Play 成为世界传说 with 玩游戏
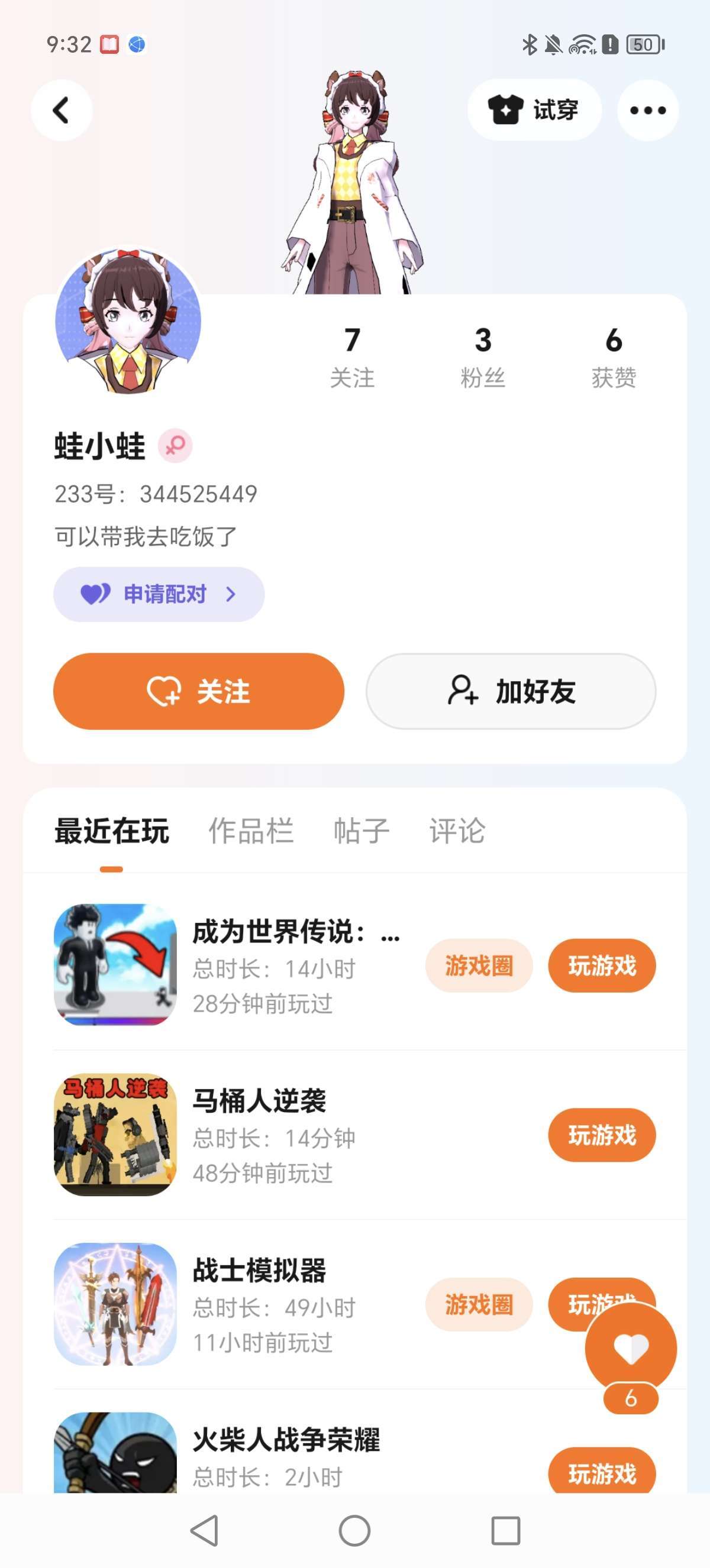 click(x=602, y=966)
